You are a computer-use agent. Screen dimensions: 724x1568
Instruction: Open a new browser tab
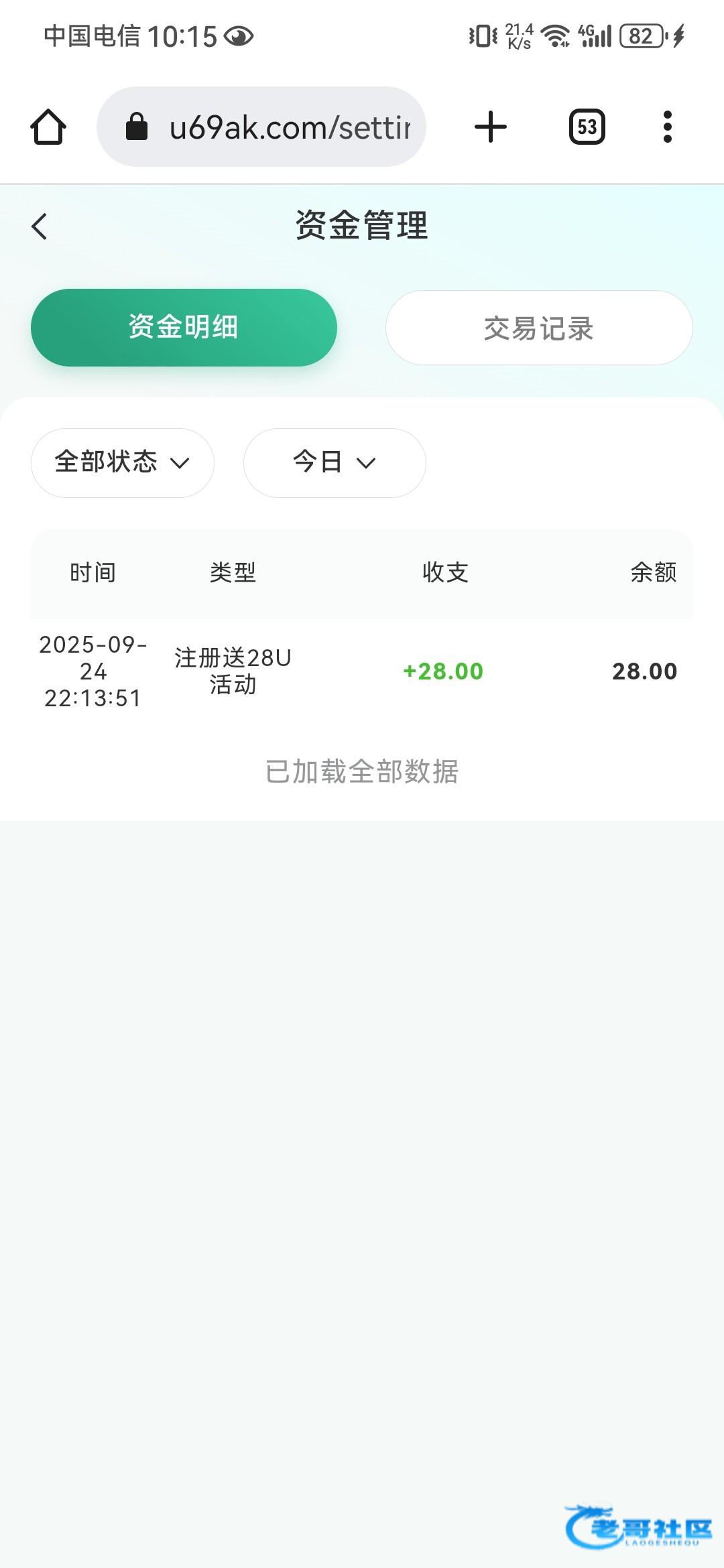click(491, 127)
